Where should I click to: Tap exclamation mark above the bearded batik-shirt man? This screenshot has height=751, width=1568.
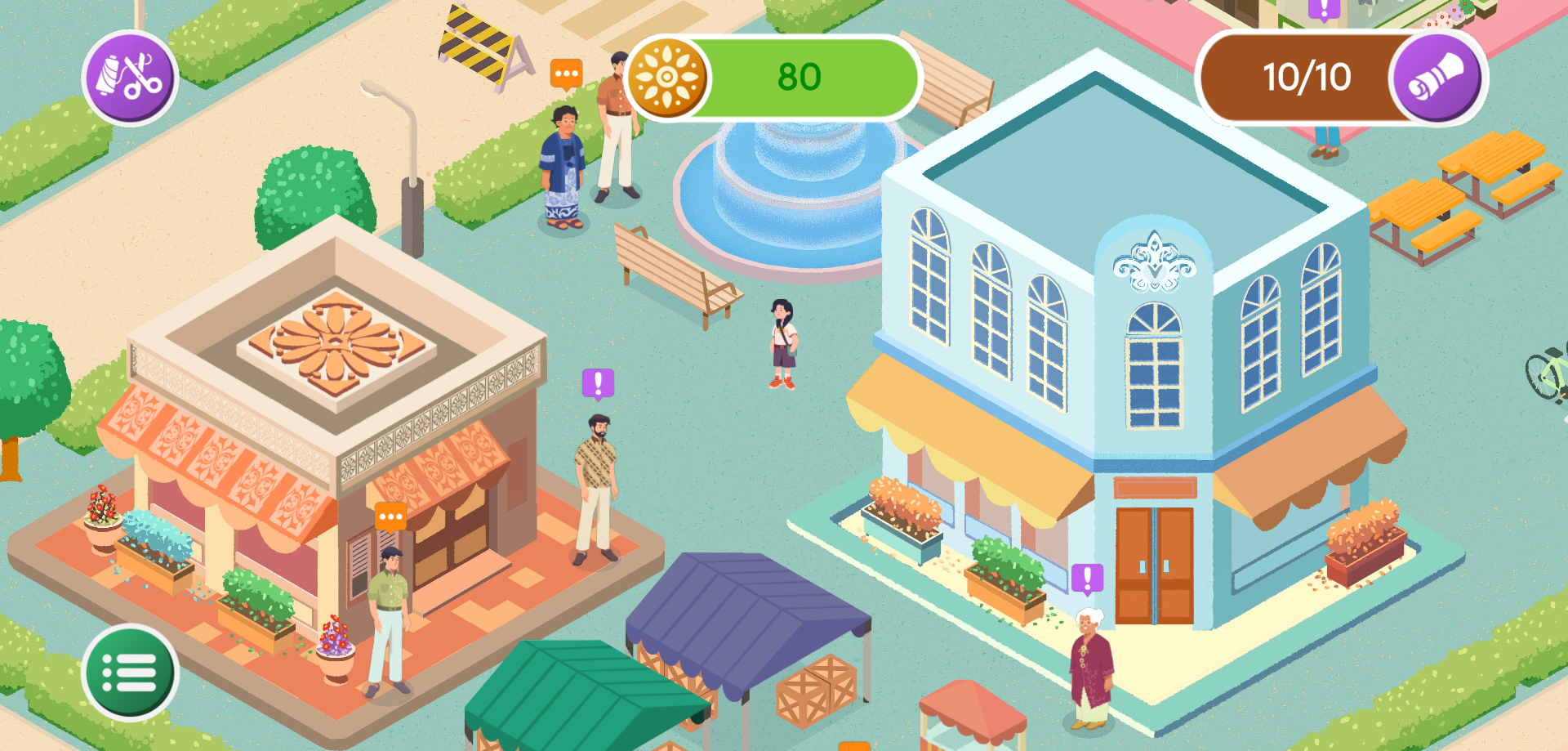pyautogui.click(x=598, y=382)
